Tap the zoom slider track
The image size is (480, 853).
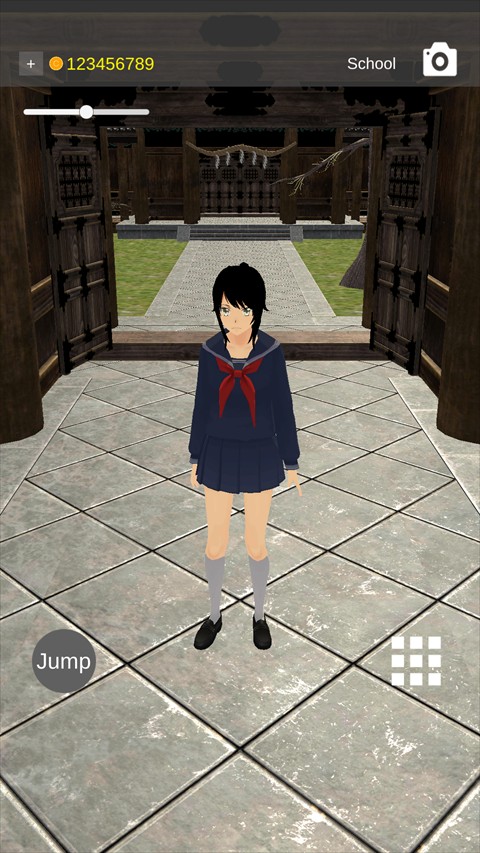pos(86,112)
